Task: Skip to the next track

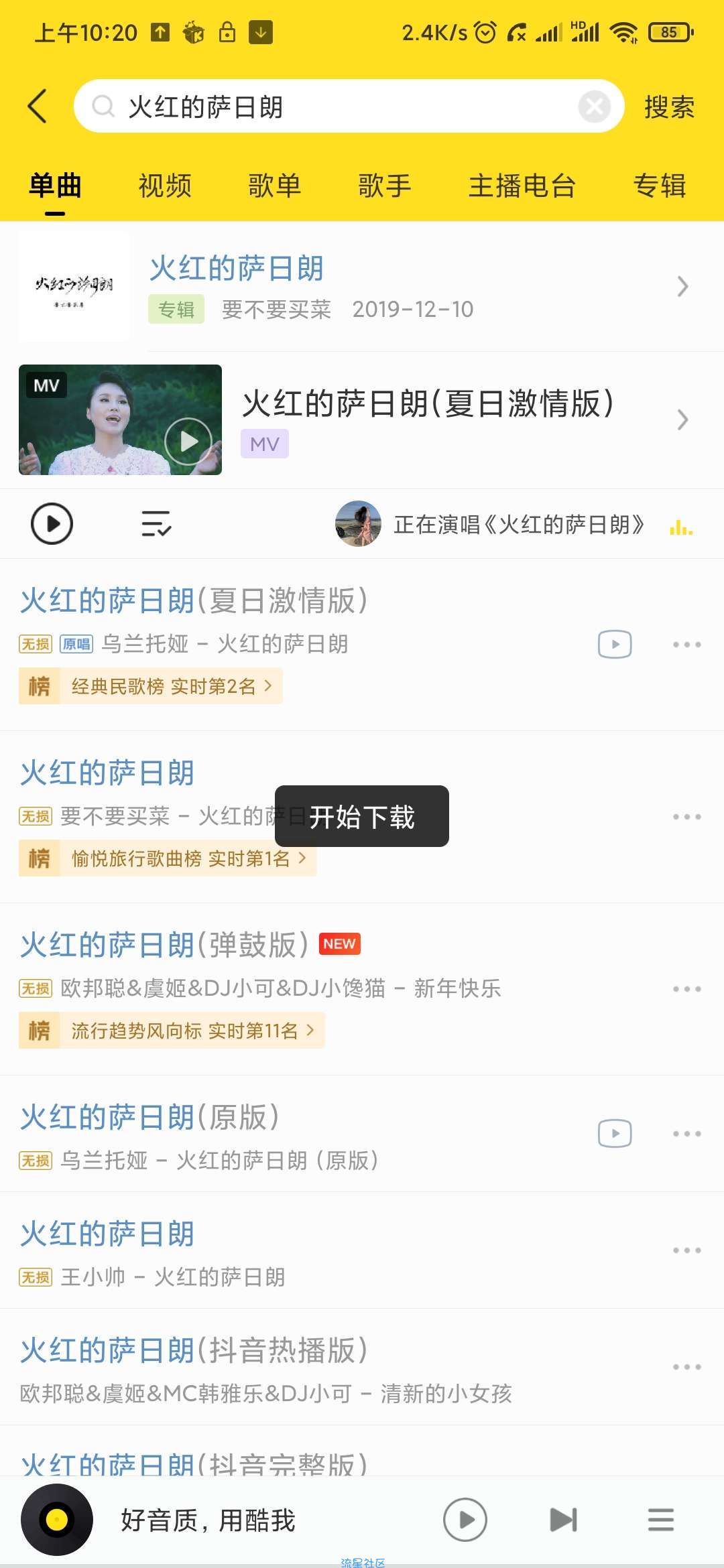Action: [563, 1520]
